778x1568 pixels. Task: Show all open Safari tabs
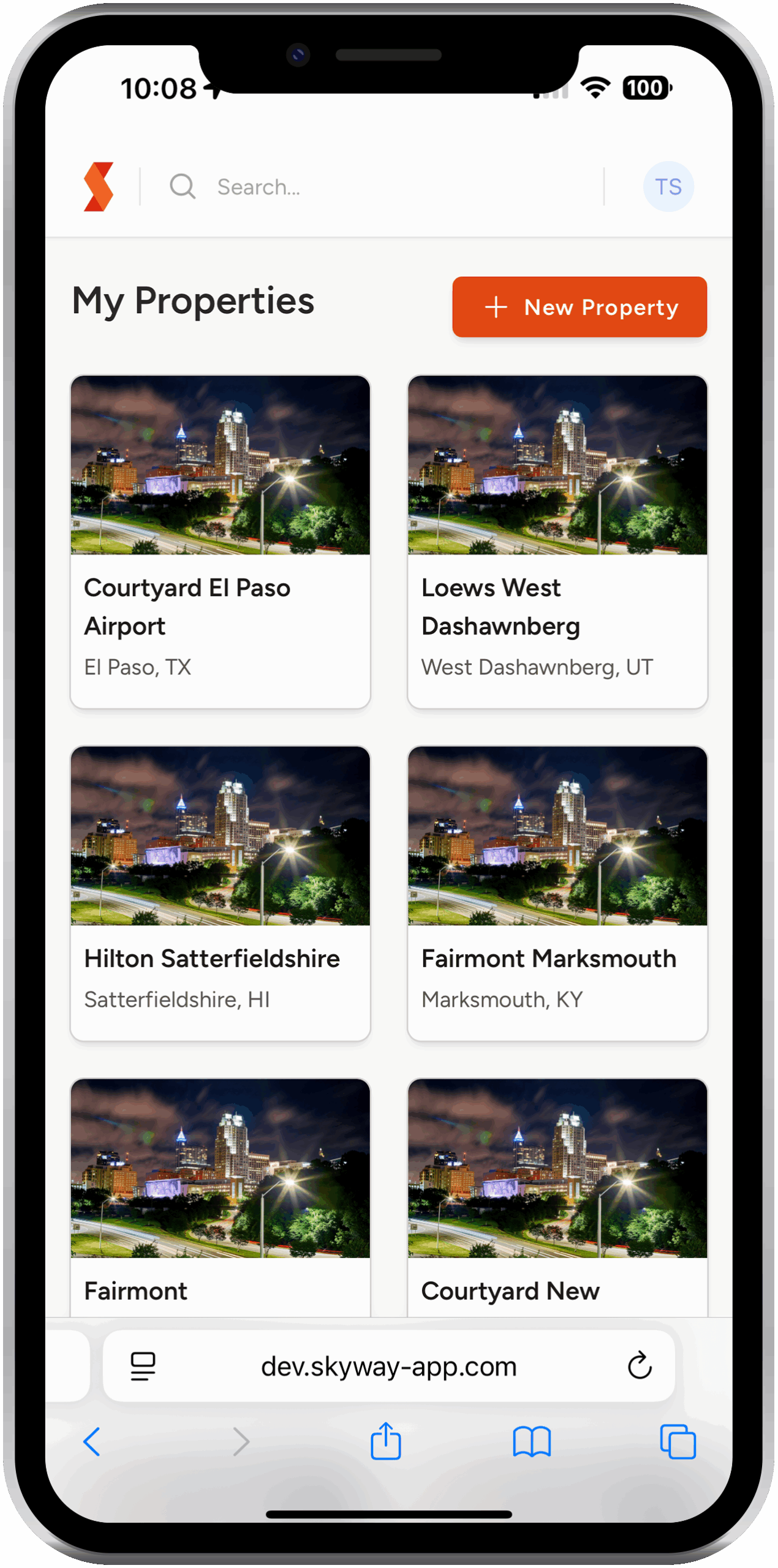tap(678, 1442)
